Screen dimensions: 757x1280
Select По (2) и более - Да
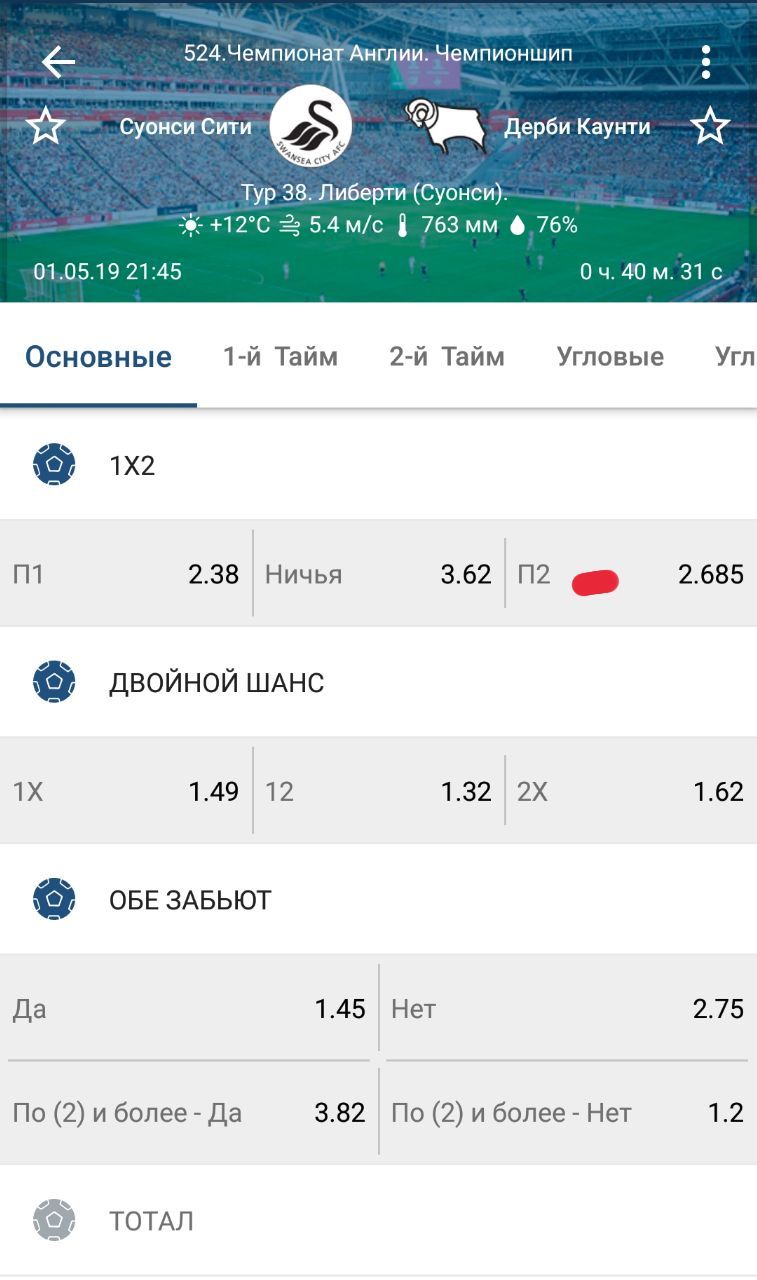[x=189, y=1113]
